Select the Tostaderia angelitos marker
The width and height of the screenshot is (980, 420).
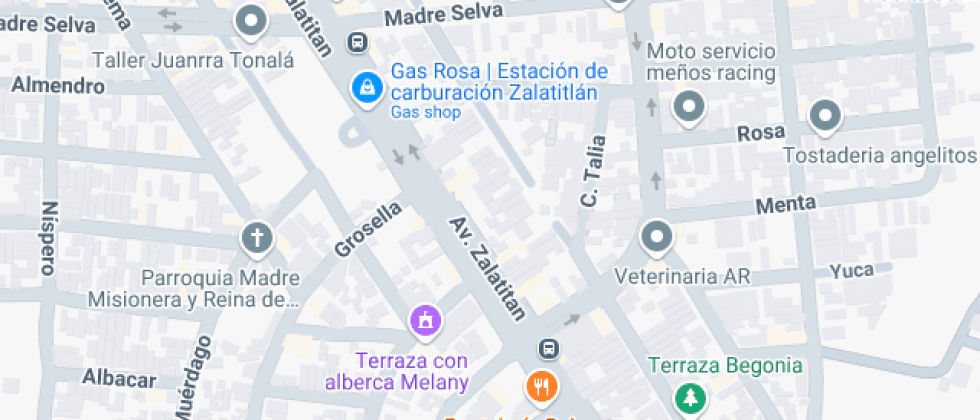[825, 118]
